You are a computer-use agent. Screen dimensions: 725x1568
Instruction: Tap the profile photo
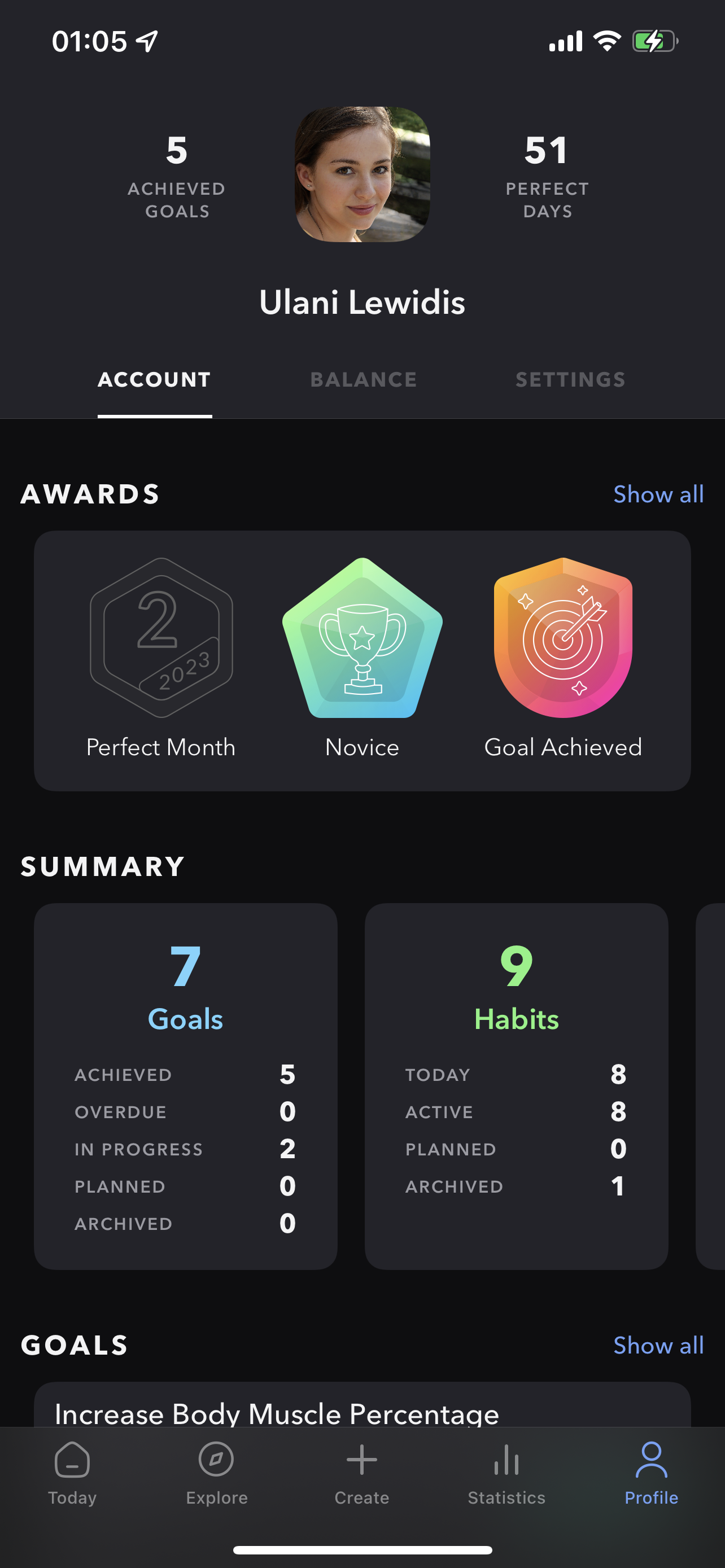[x=362, y=175]
